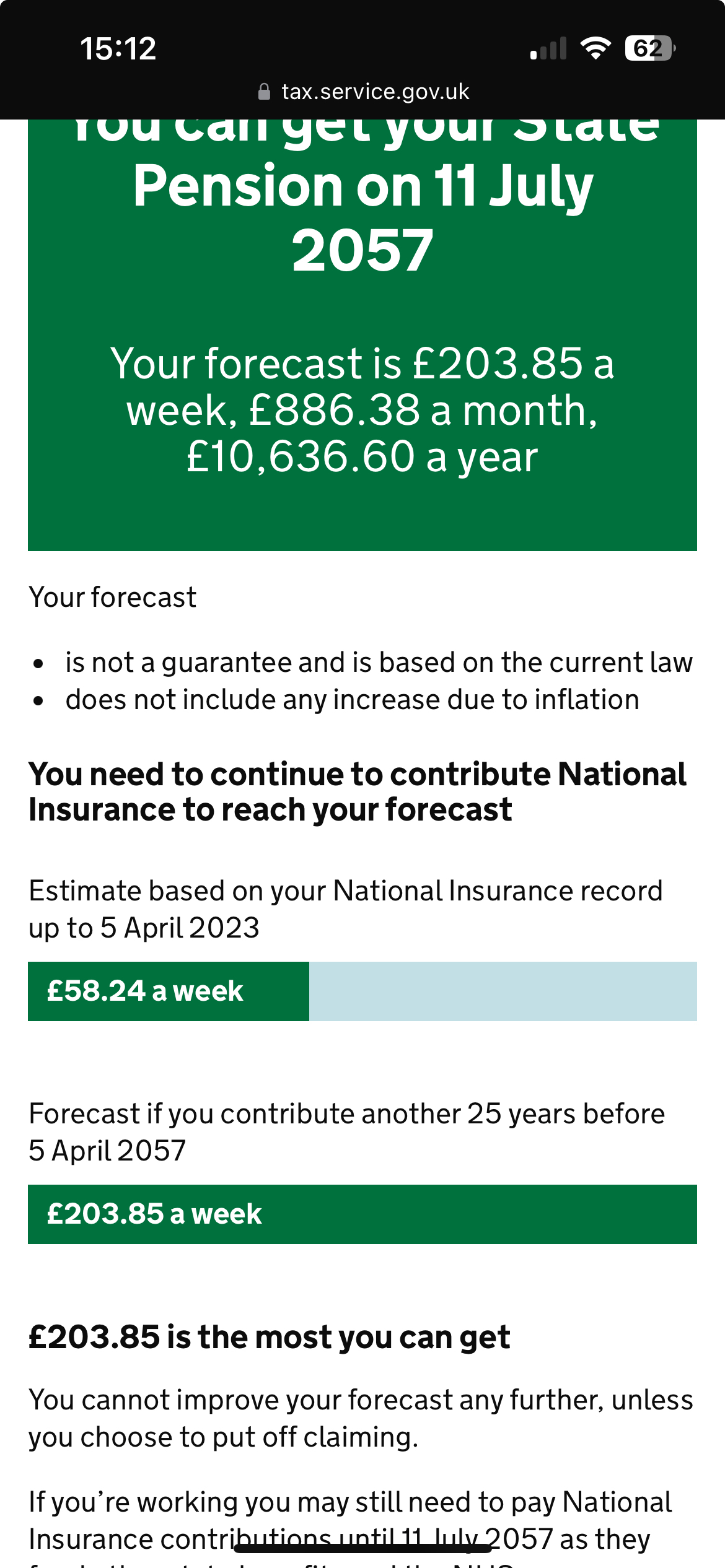Select Your forecast section label
This screenshot has height=1568, width=725.
point(112,596)
